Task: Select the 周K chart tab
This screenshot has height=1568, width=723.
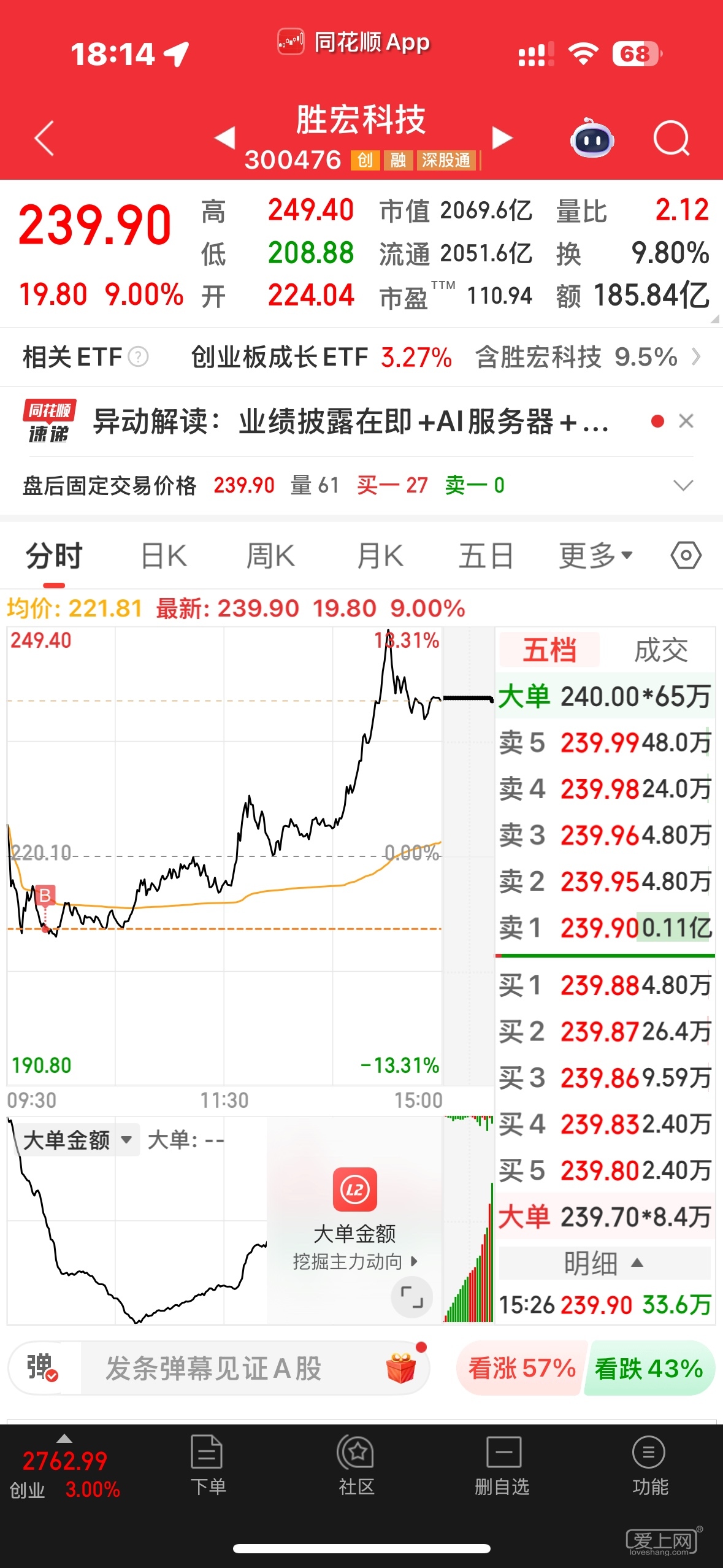Action: (x=270, y=556)
